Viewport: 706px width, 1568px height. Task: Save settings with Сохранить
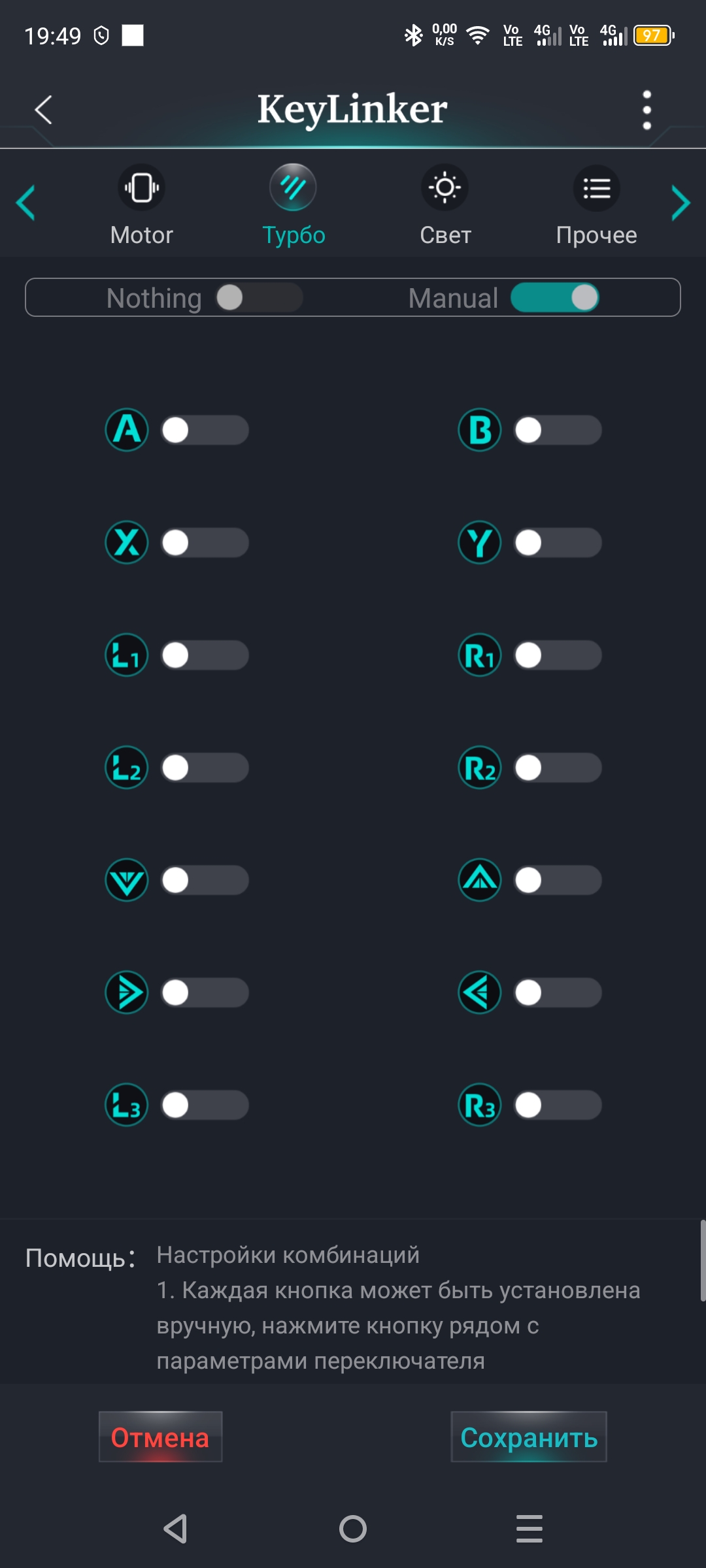click(529, 1437)
